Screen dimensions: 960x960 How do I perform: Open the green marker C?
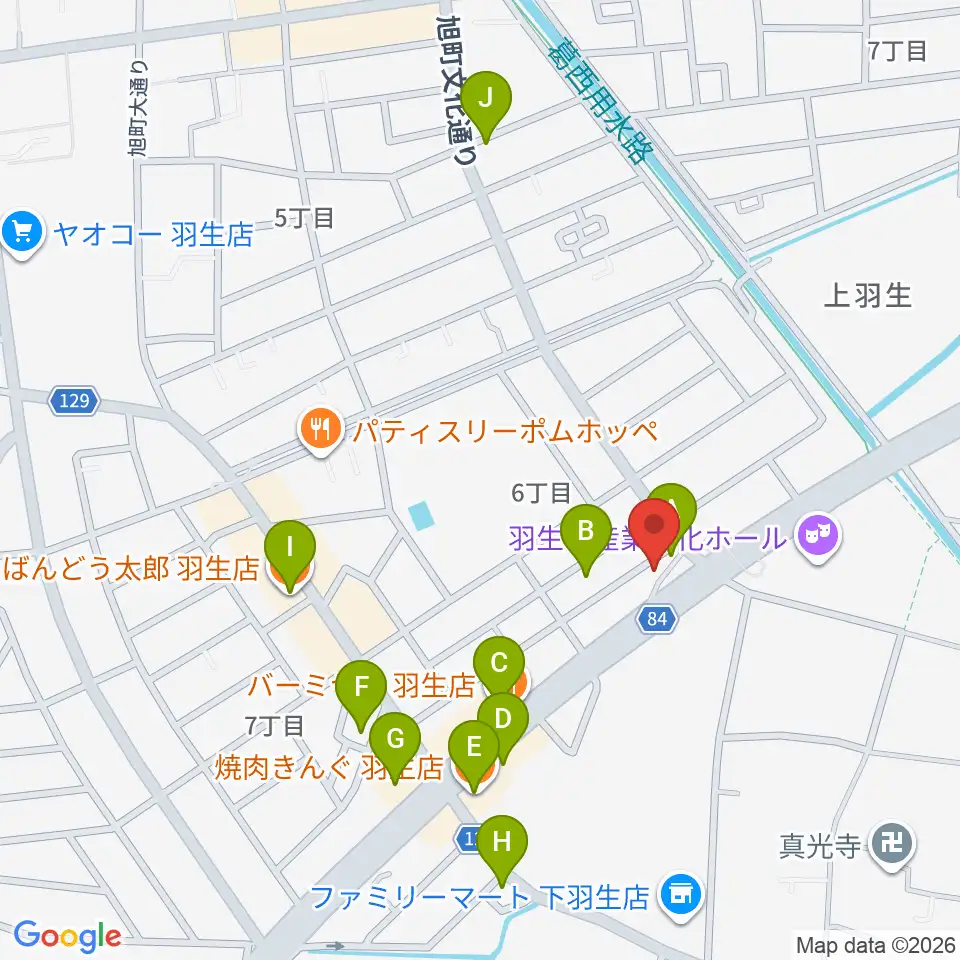(x=499, y=673)
